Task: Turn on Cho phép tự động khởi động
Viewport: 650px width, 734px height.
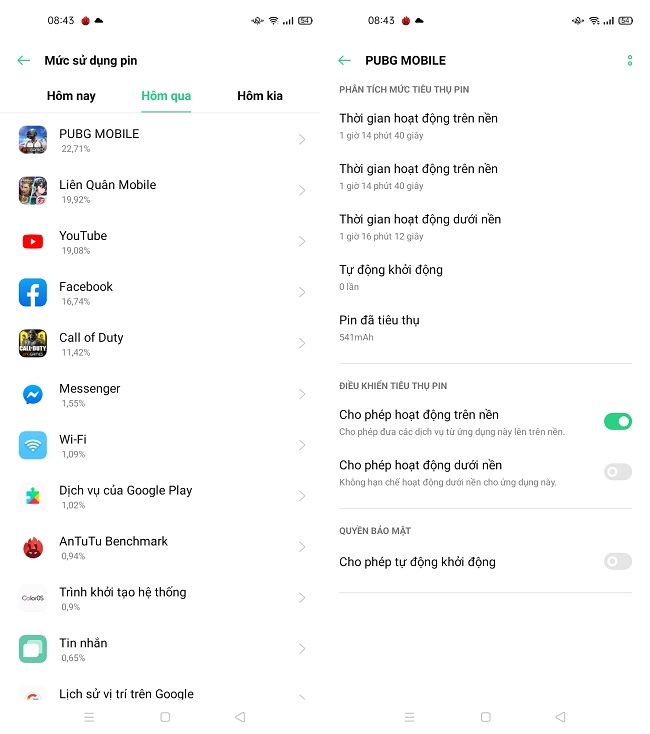Action: tap(617, 562)
